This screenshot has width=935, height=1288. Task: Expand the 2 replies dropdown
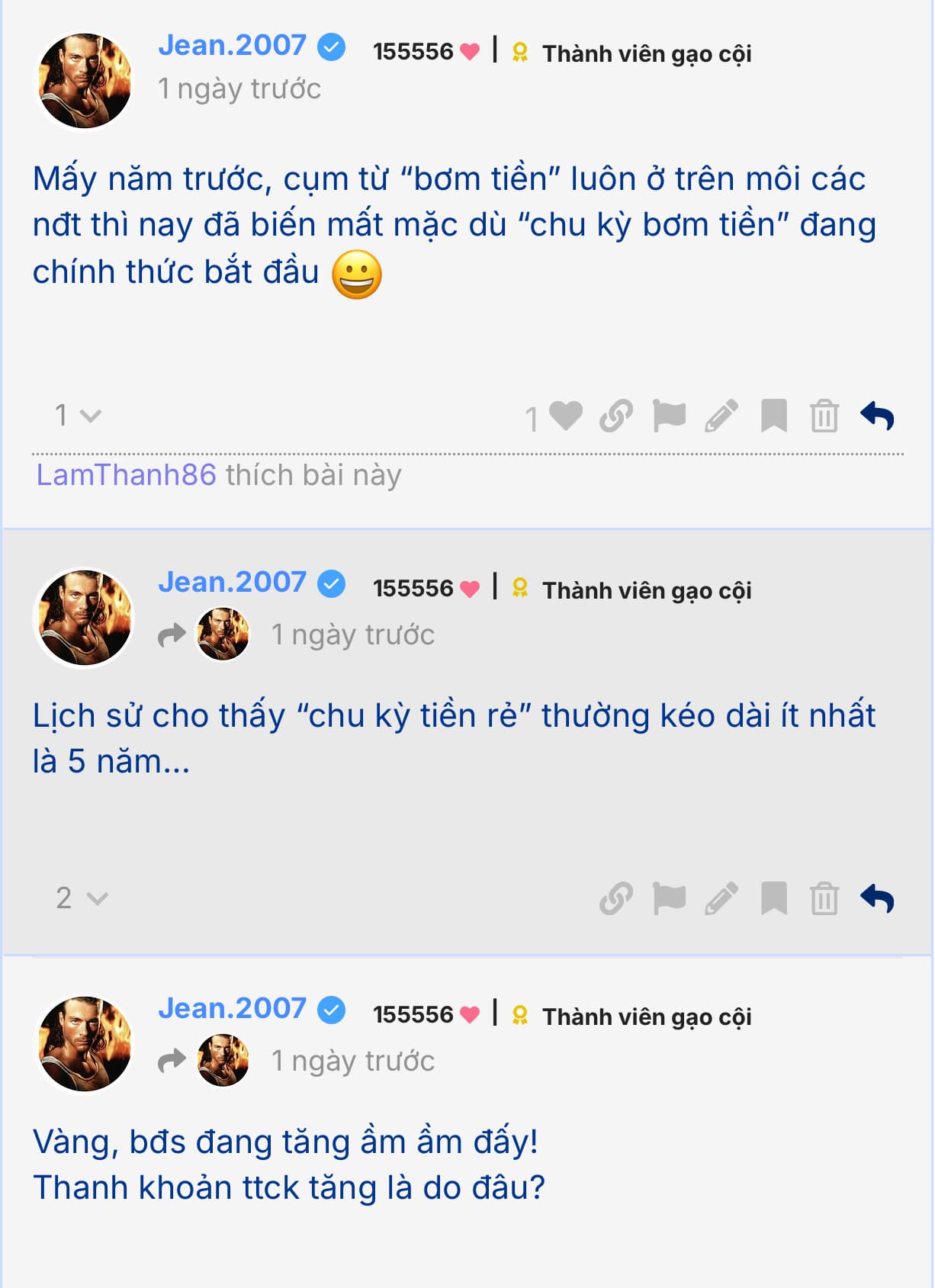82,898
